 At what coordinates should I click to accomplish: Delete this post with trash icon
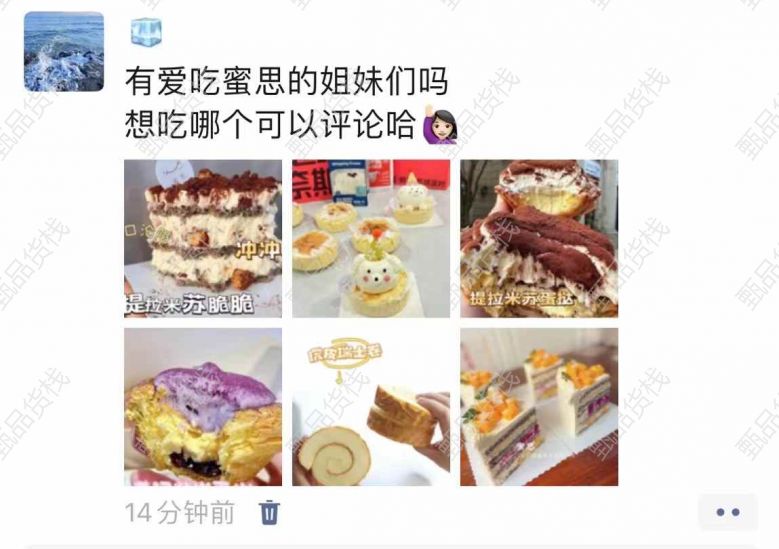click(270, 513)
